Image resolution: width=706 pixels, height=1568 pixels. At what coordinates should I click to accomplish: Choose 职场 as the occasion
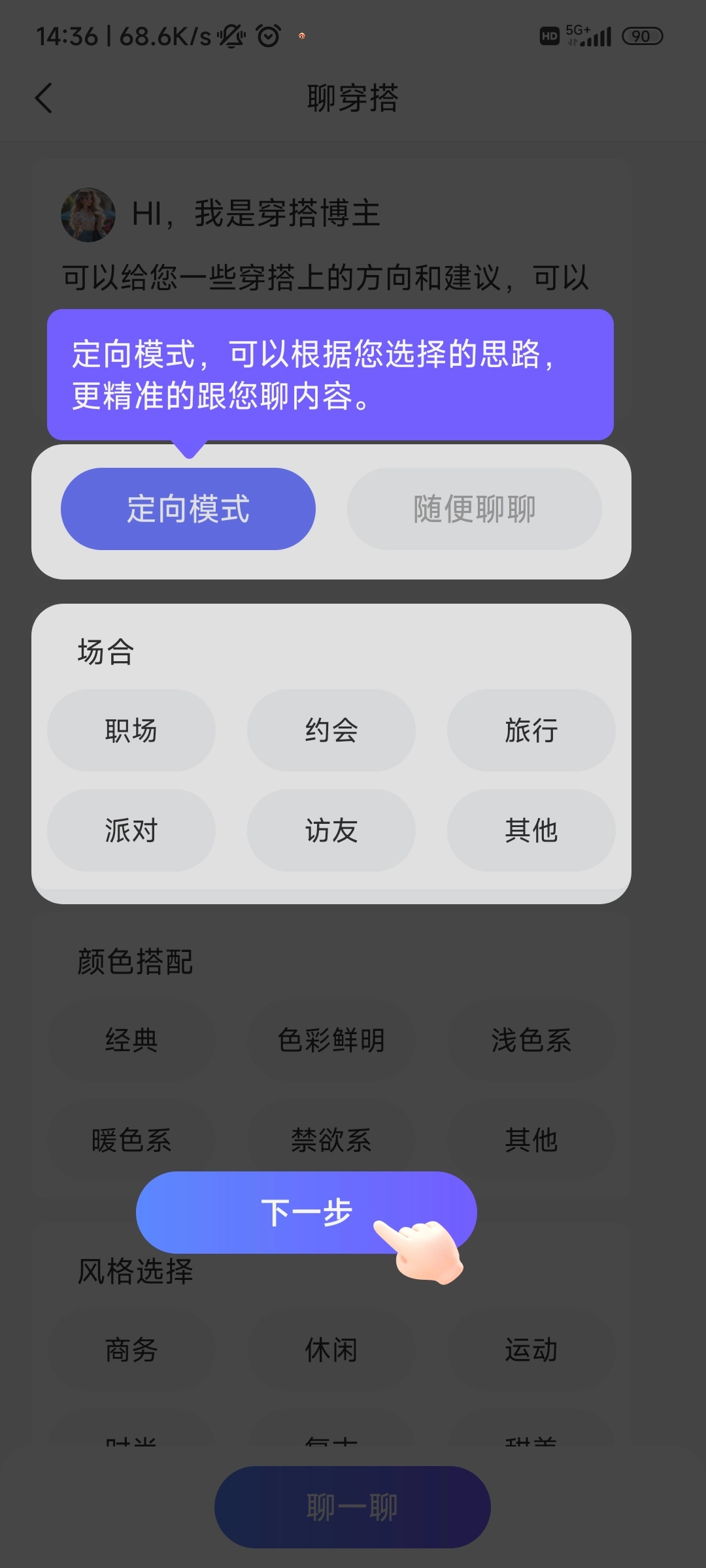coord(131,730)
